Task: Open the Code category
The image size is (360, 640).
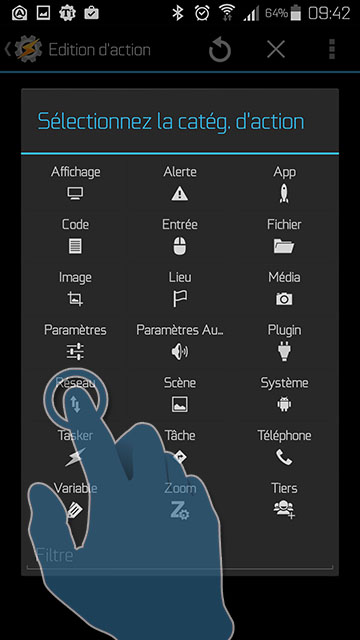Action: click(76, 236)
